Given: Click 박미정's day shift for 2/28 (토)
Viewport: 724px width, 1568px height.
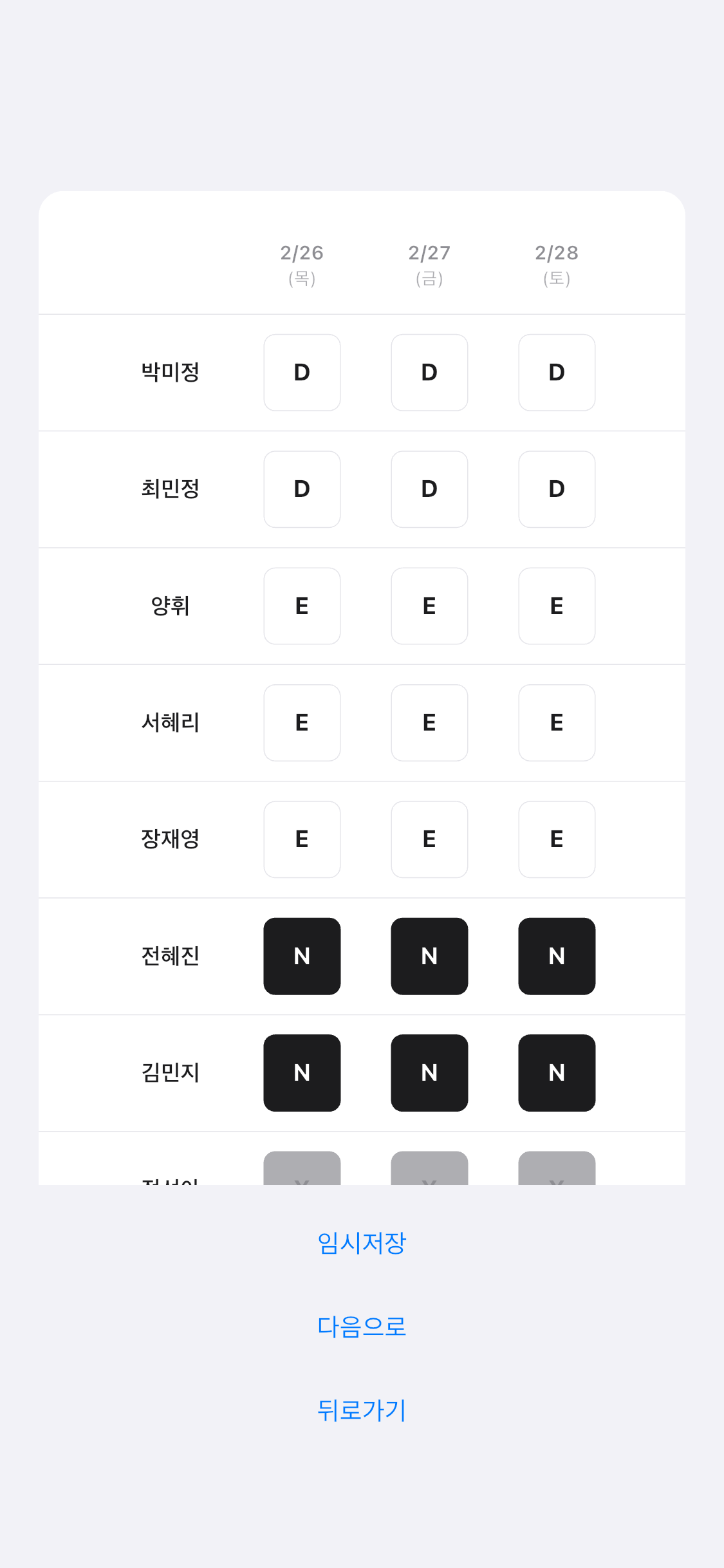Looking at the screenshot, I should 557,372.
